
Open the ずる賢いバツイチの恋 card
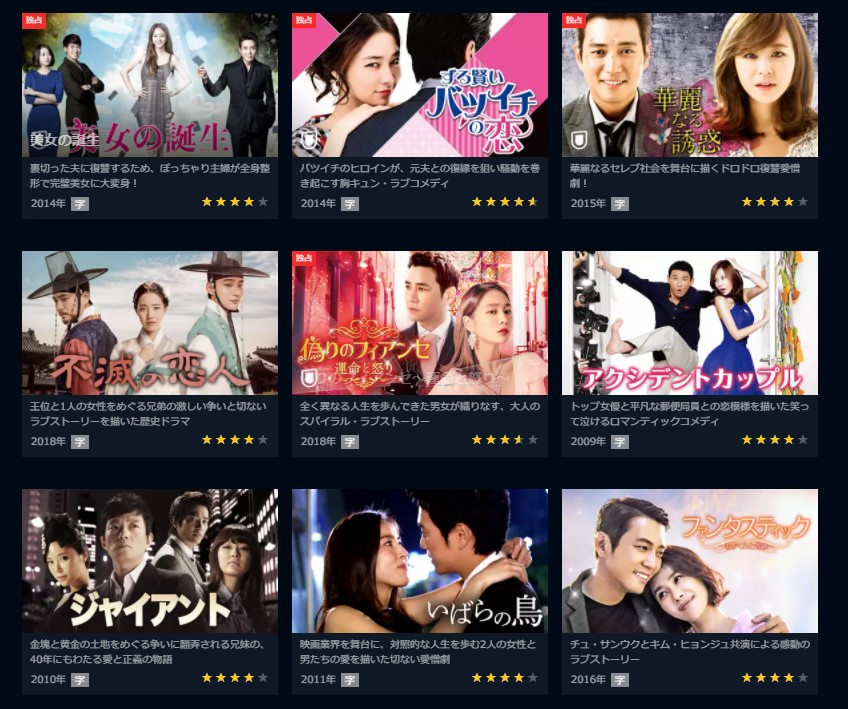(x=420, y=85)
